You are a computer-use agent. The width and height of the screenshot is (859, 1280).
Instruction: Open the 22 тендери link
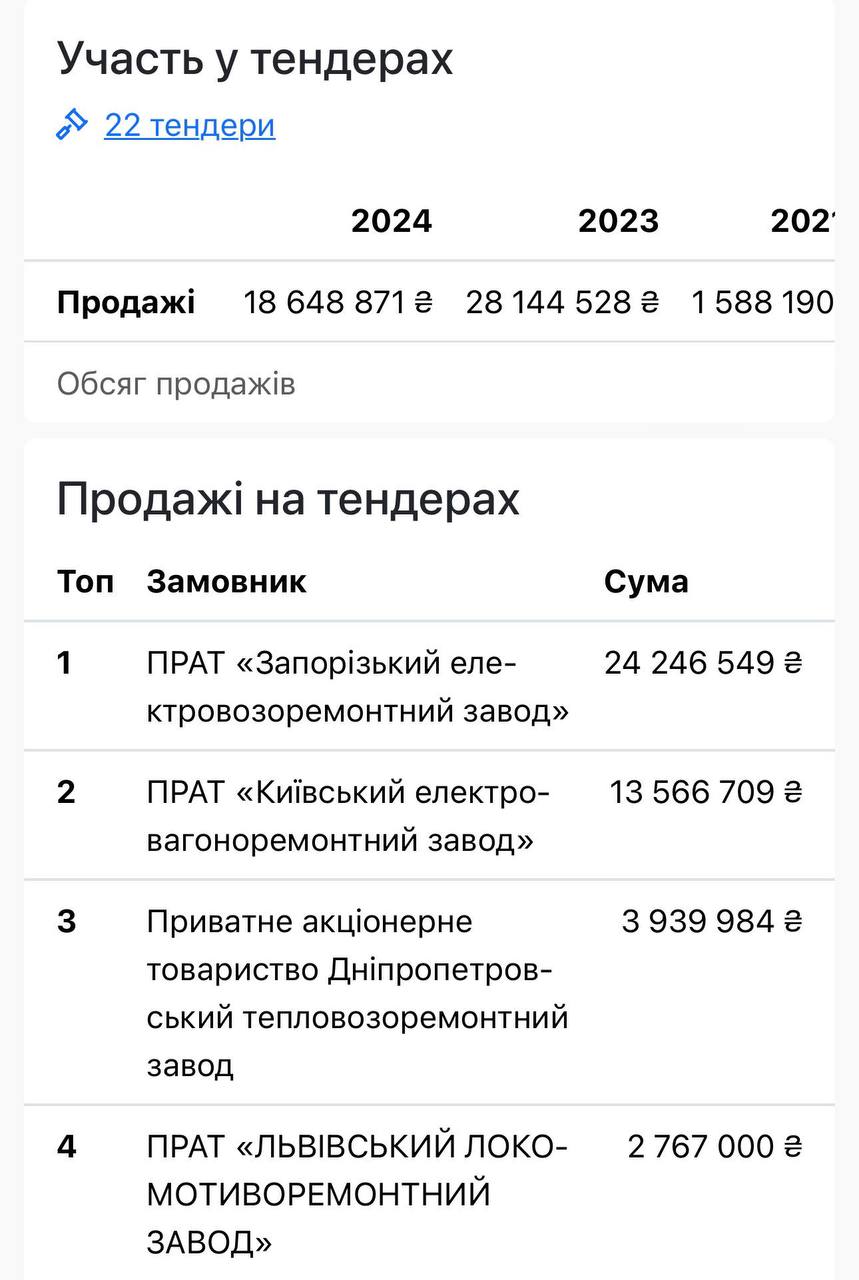(189, 126)
